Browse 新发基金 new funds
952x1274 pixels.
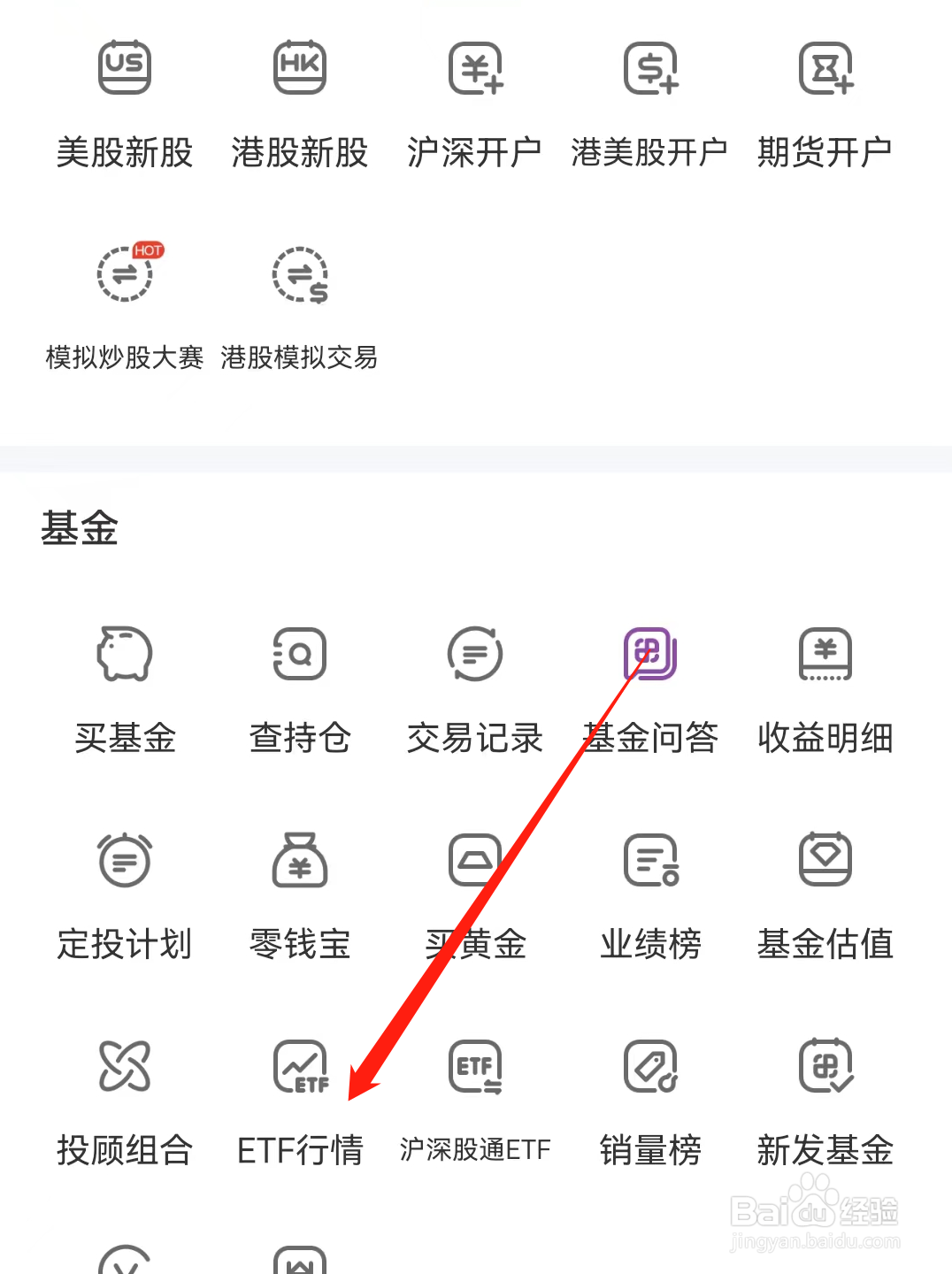tap(825, 1101)
